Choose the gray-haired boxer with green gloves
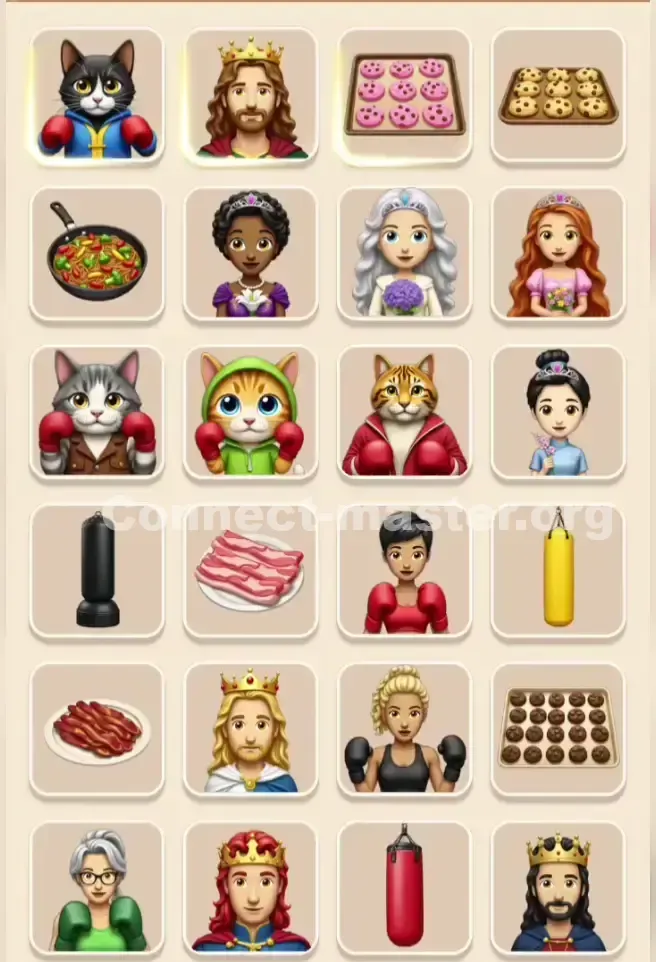This screenshot has width=656, height=962. 97,888
